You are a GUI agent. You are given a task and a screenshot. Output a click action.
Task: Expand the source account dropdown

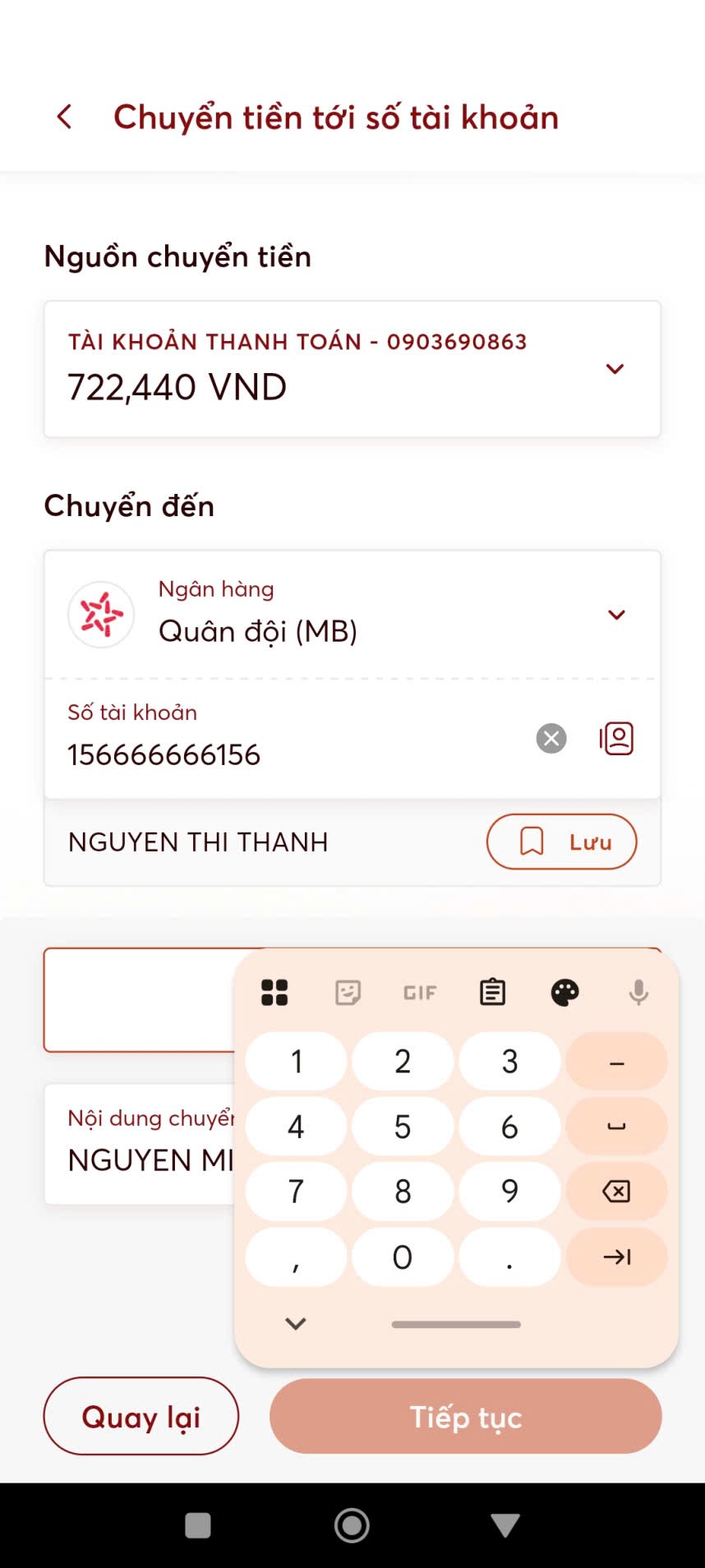click(615, 369)
